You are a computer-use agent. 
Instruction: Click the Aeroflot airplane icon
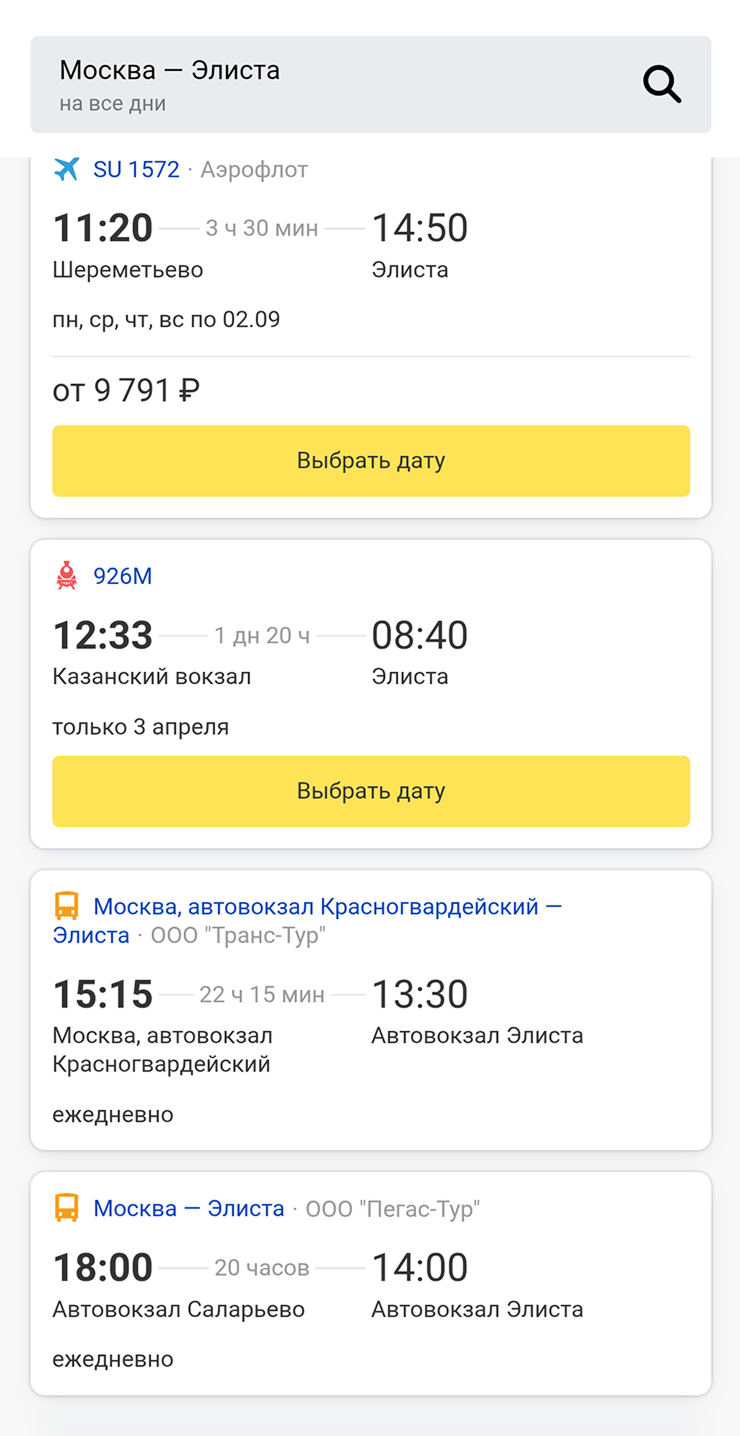[66, 169]
